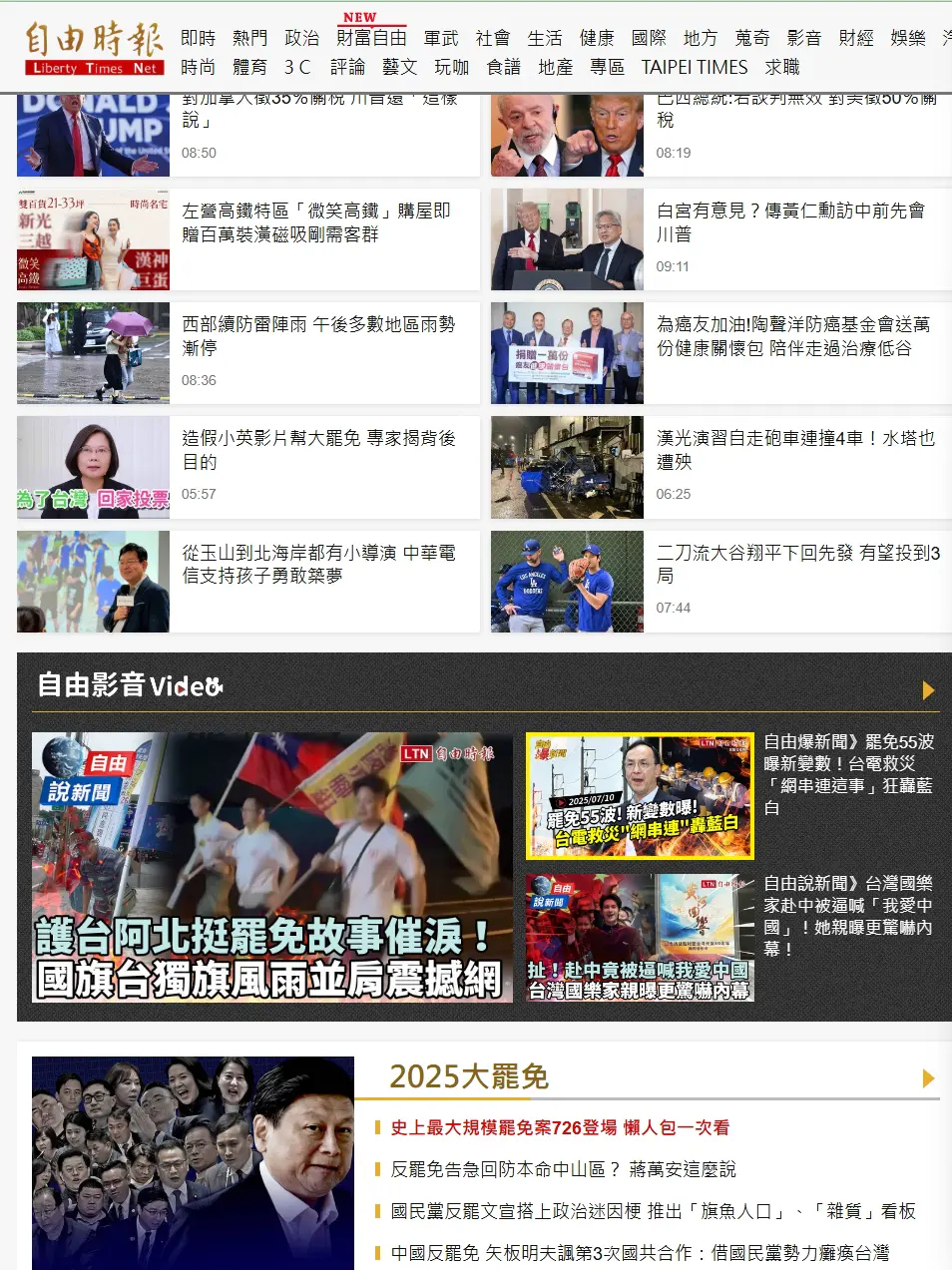
Task: Read the 大谷翔平 next start article
Action: pyautogui.click(x=797, y=564)
